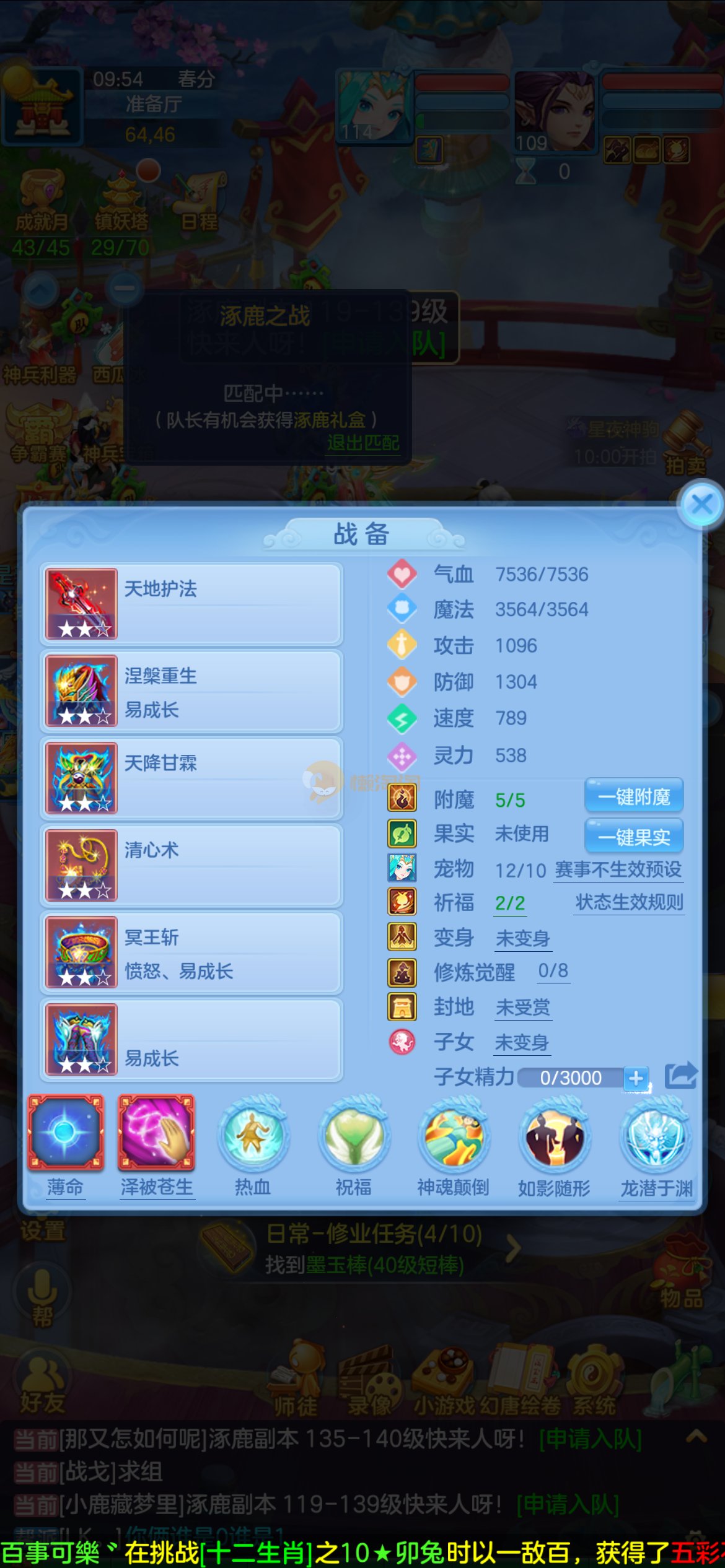Add 子女精力 with the plus button

pyautogui.click(x=636, y=1078)
